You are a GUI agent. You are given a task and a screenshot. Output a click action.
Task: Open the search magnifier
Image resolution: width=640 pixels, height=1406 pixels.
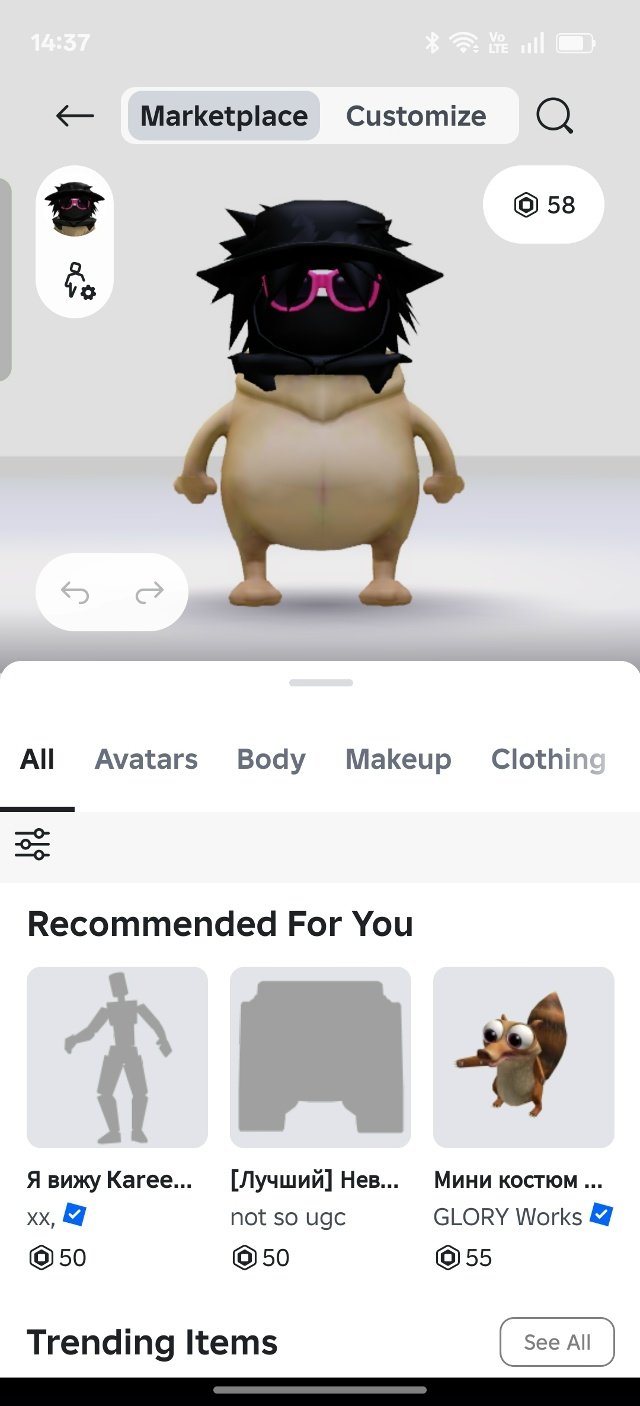555,116
